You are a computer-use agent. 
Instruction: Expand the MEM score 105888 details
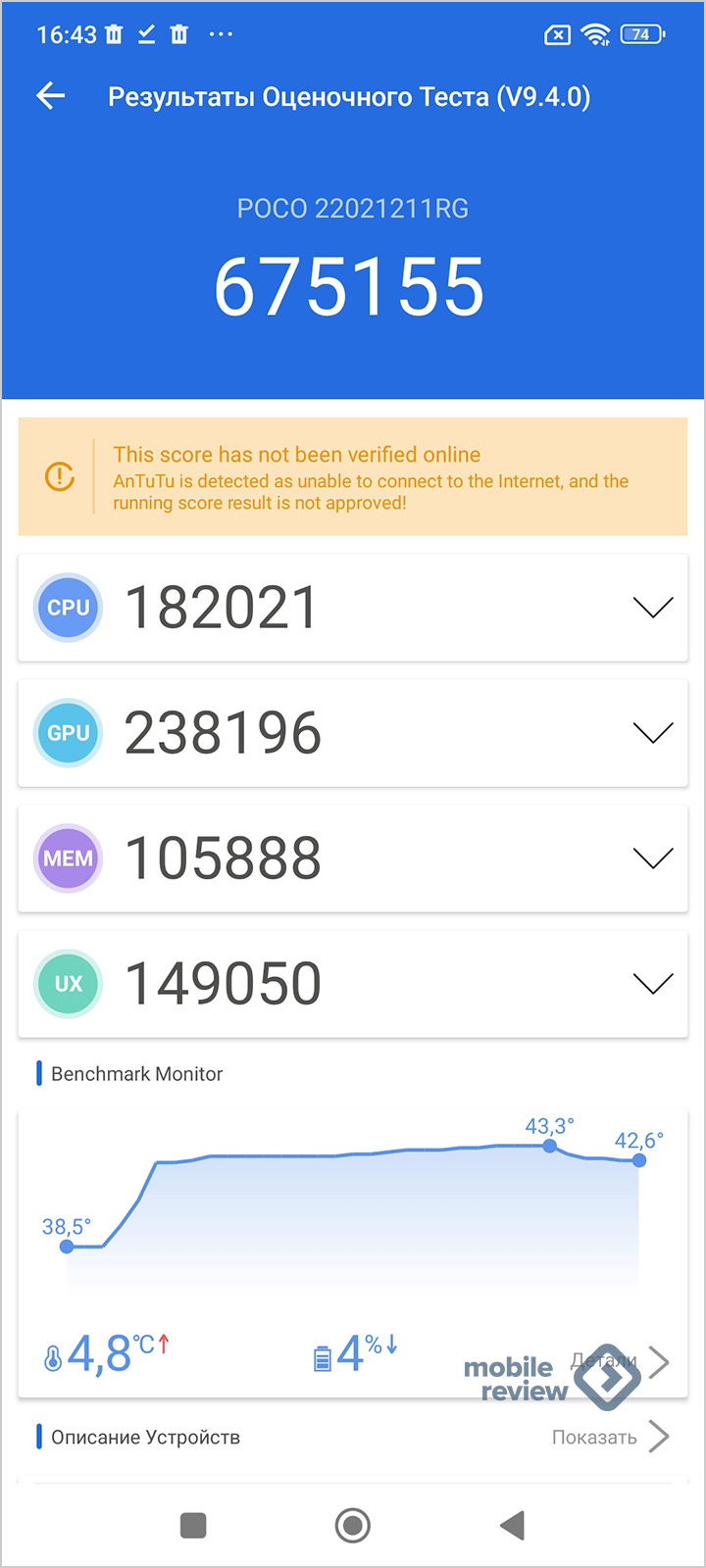[x=353, y=858]
